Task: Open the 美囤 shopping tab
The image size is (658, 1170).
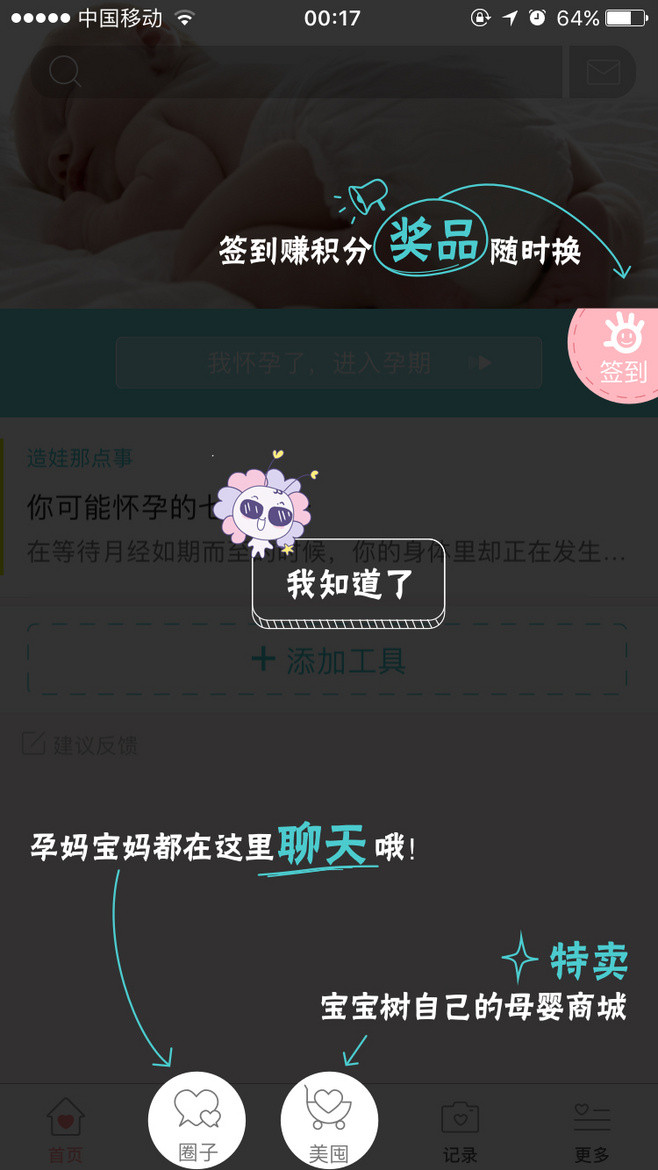Action: tap(329, 1122)
